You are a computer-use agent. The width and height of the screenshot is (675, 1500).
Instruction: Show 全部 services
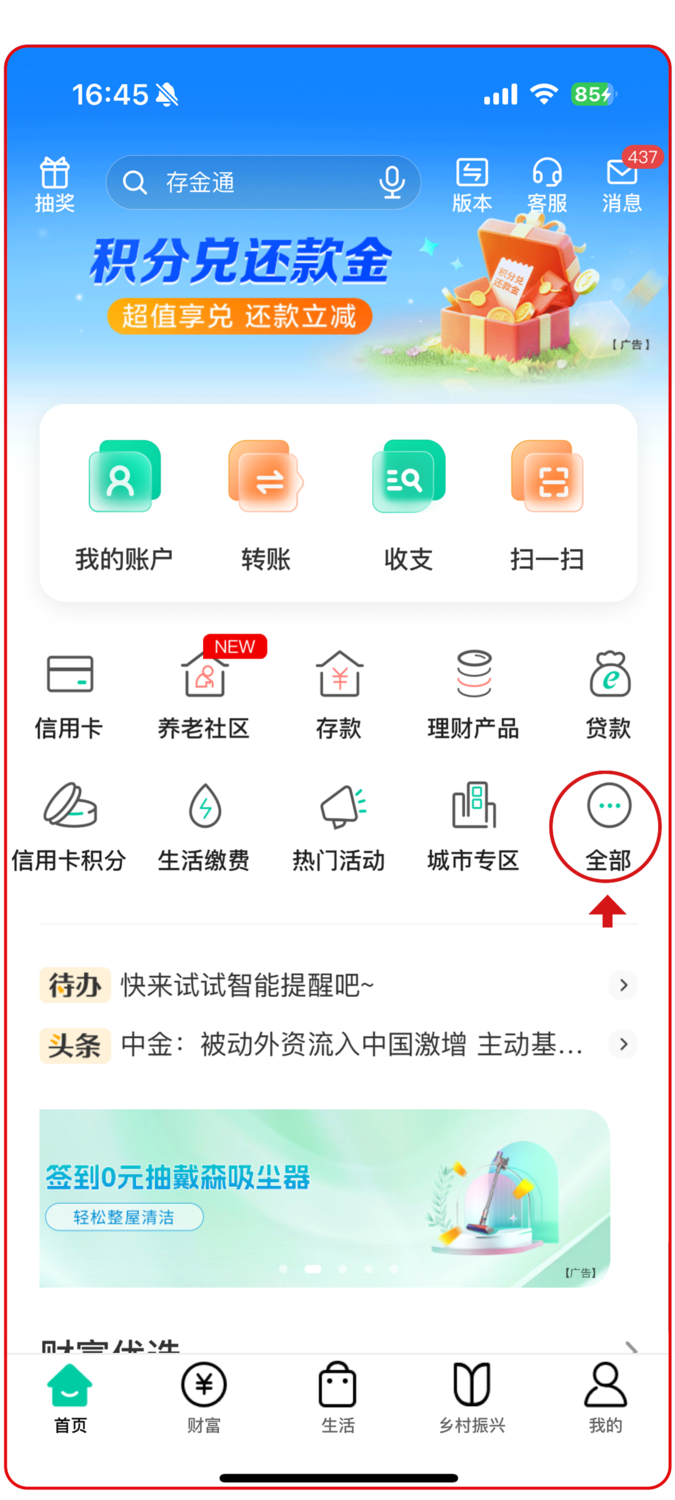pyautogui.click(x=608, y=828)
